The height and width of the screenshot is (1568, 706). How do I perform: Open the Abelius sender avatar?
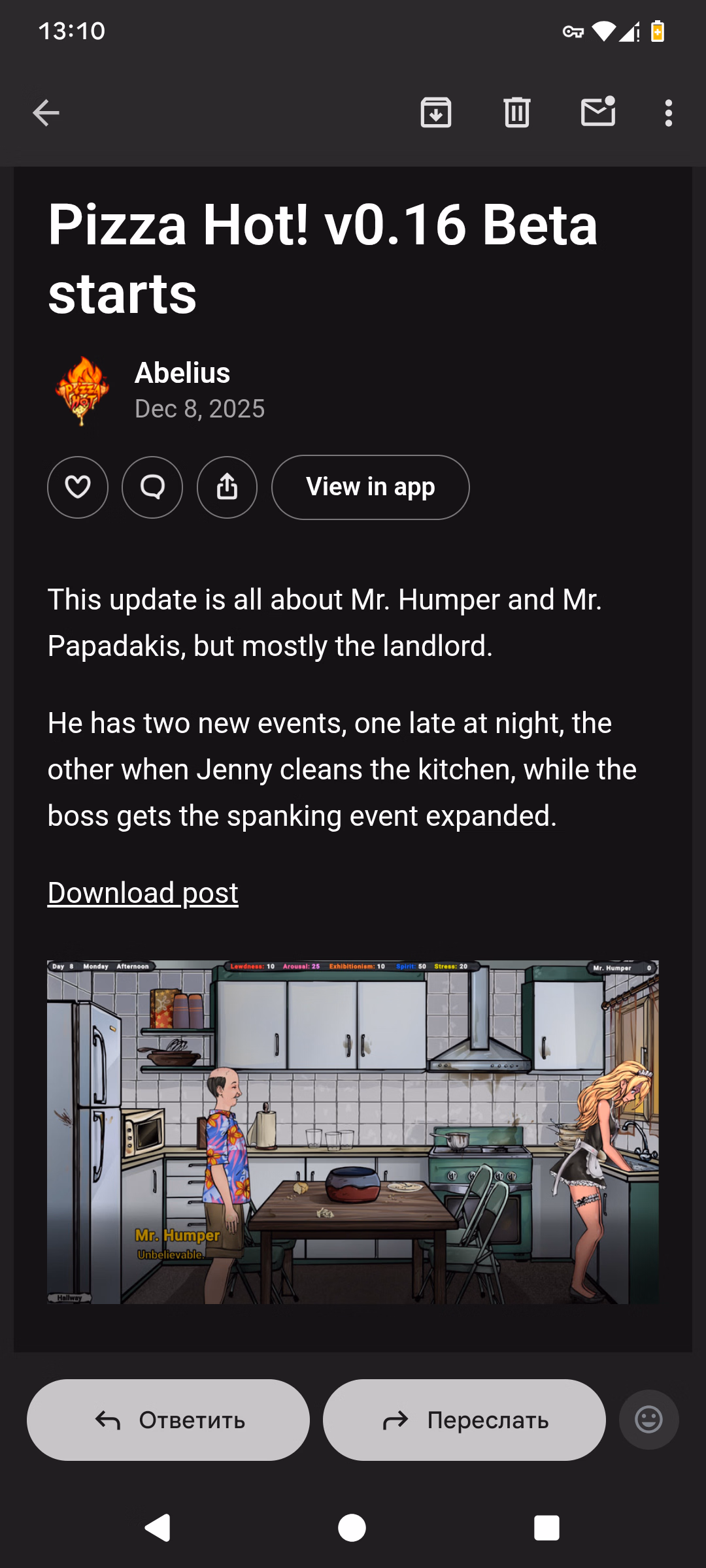(x=82, y=391)
